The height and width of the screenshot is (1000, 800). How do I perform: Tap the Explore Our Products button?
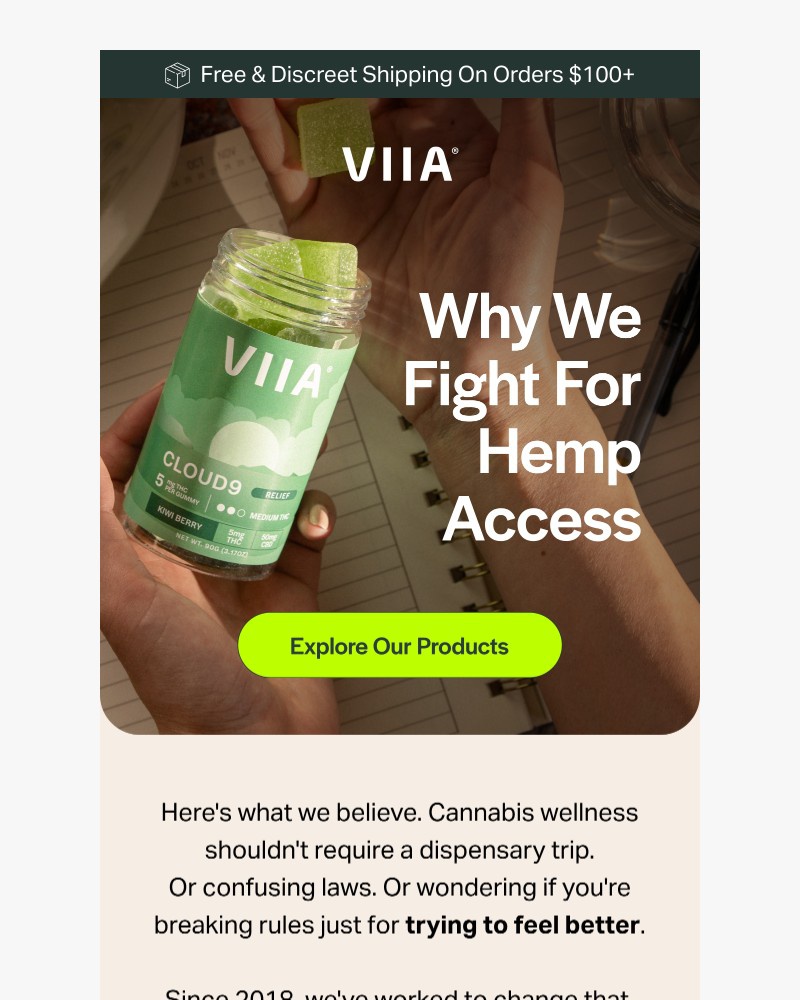pyautogui.click(x=399, y=646)
